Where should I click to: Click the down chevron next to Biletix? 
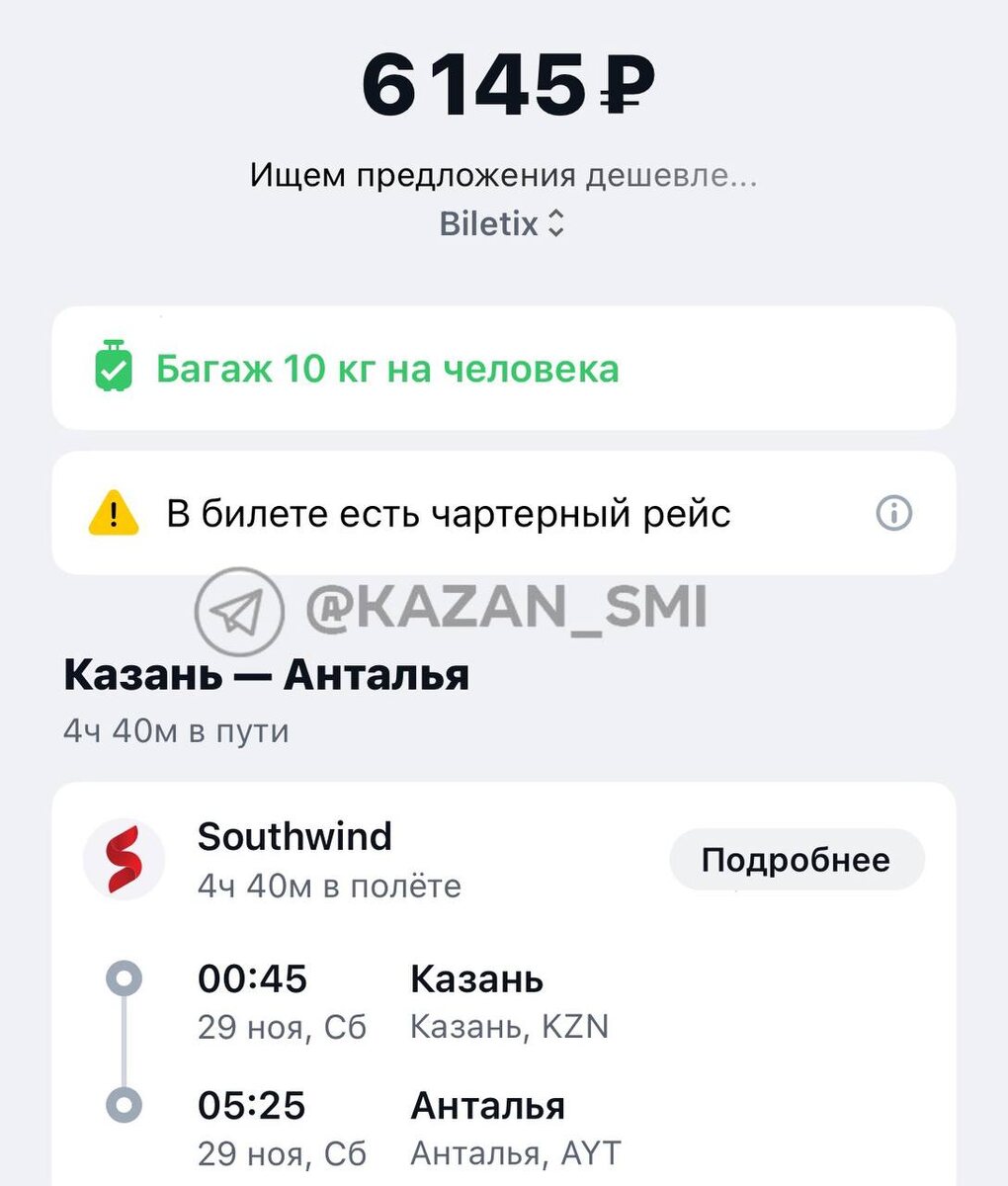[x=556, y=230]
